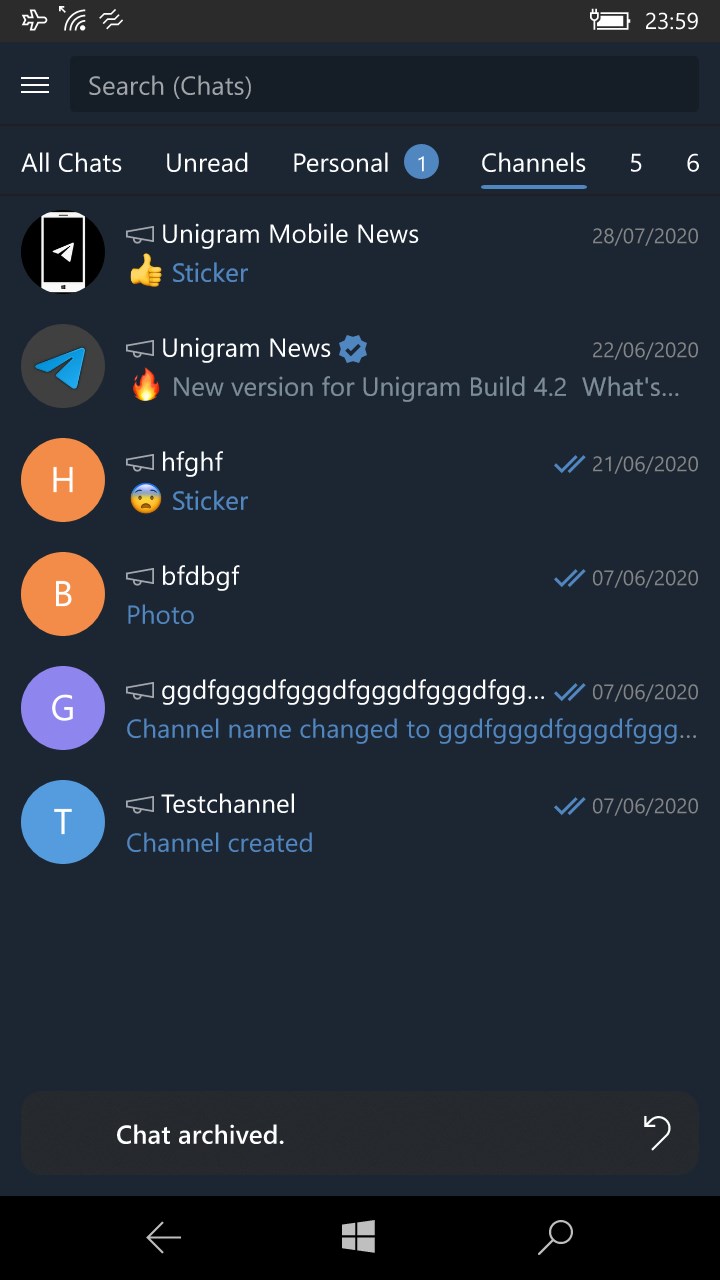Viewport: 720px width, 1280px height.
Task: Open the folder tab labeled 6
Action: click(x=692, y=162)
